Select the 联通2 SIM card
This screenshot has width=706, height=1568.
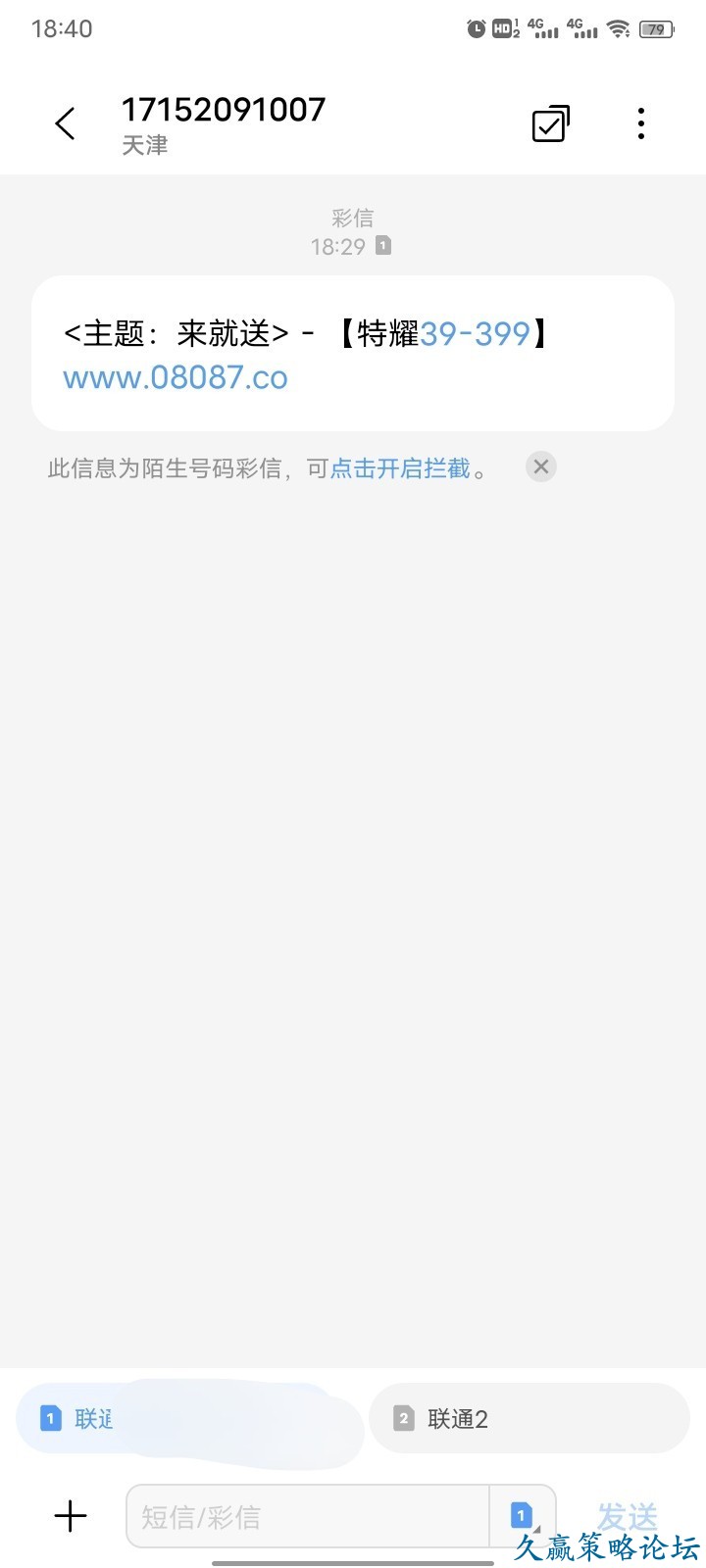pyautogui.click(x=529, y=1418)
